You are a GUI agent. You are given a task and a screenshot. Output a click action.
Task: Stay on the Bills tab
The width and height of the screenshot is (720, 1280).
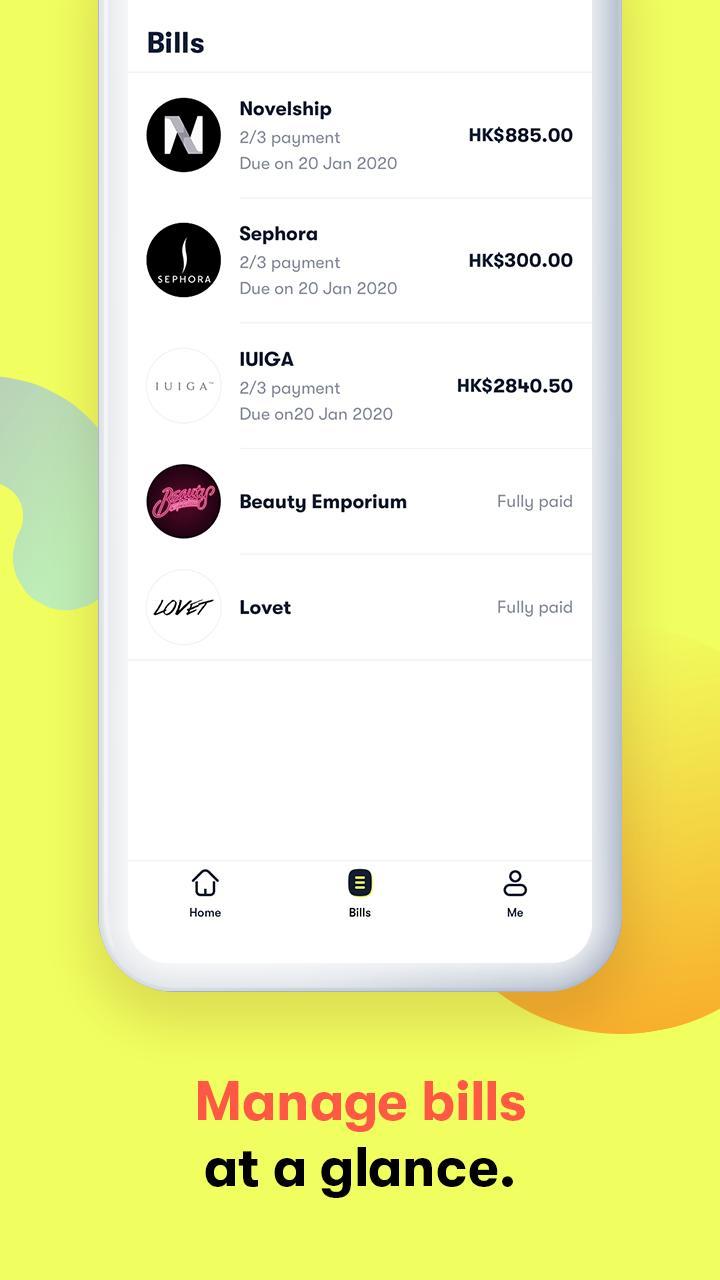point(360,892)
